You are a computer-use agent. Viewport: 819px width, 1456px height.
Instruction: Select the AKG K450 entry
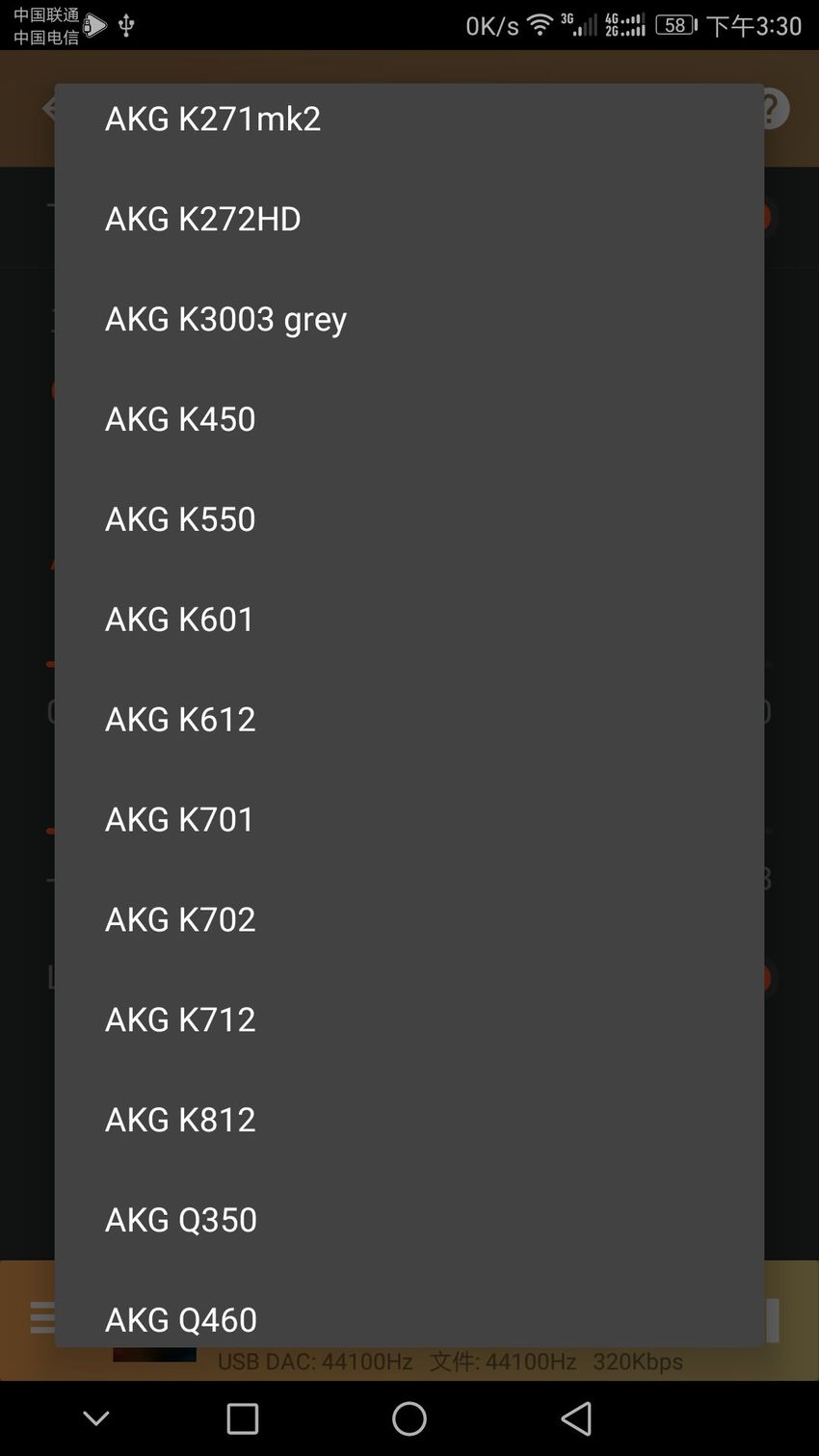tap(409, 419)
